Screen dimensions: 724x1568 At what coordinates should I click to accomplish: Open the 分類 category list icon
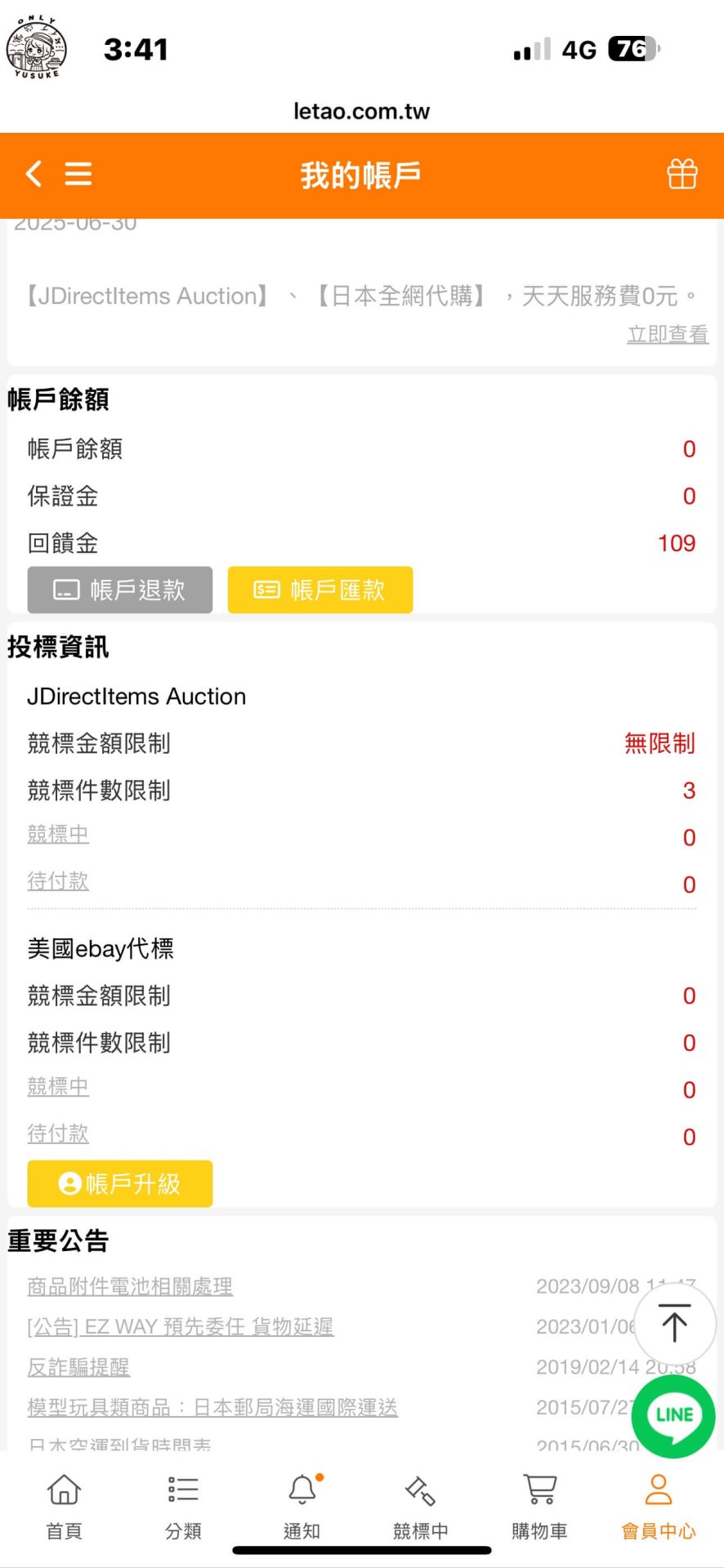coord(183,1503)
